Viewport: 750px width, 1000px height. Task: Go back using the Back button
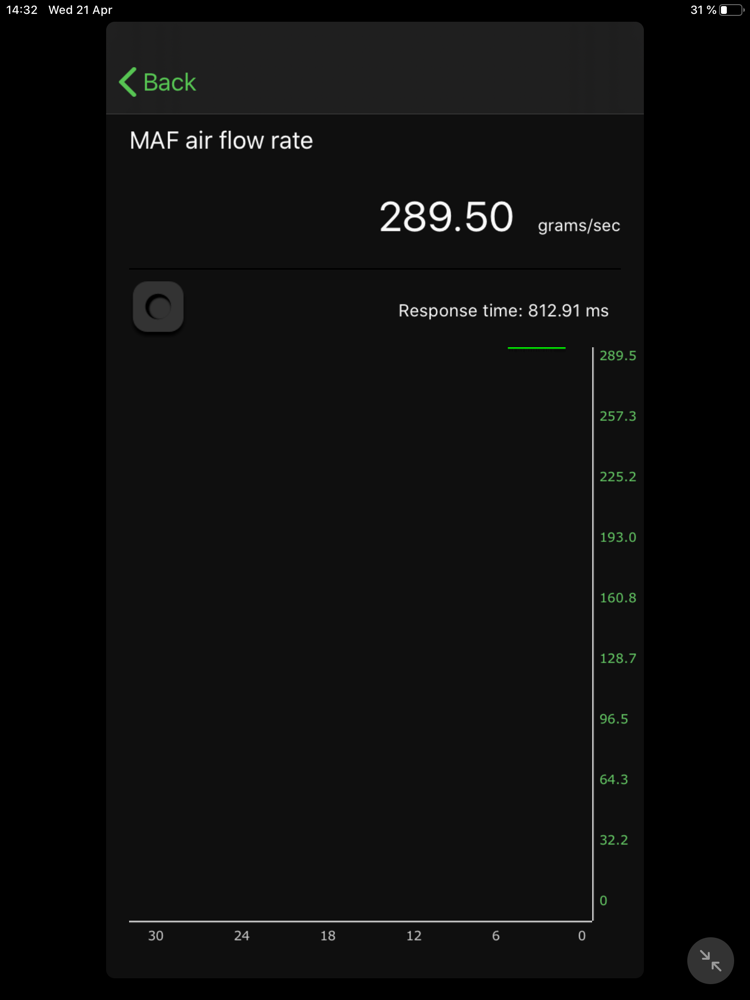tap(157, 82)
